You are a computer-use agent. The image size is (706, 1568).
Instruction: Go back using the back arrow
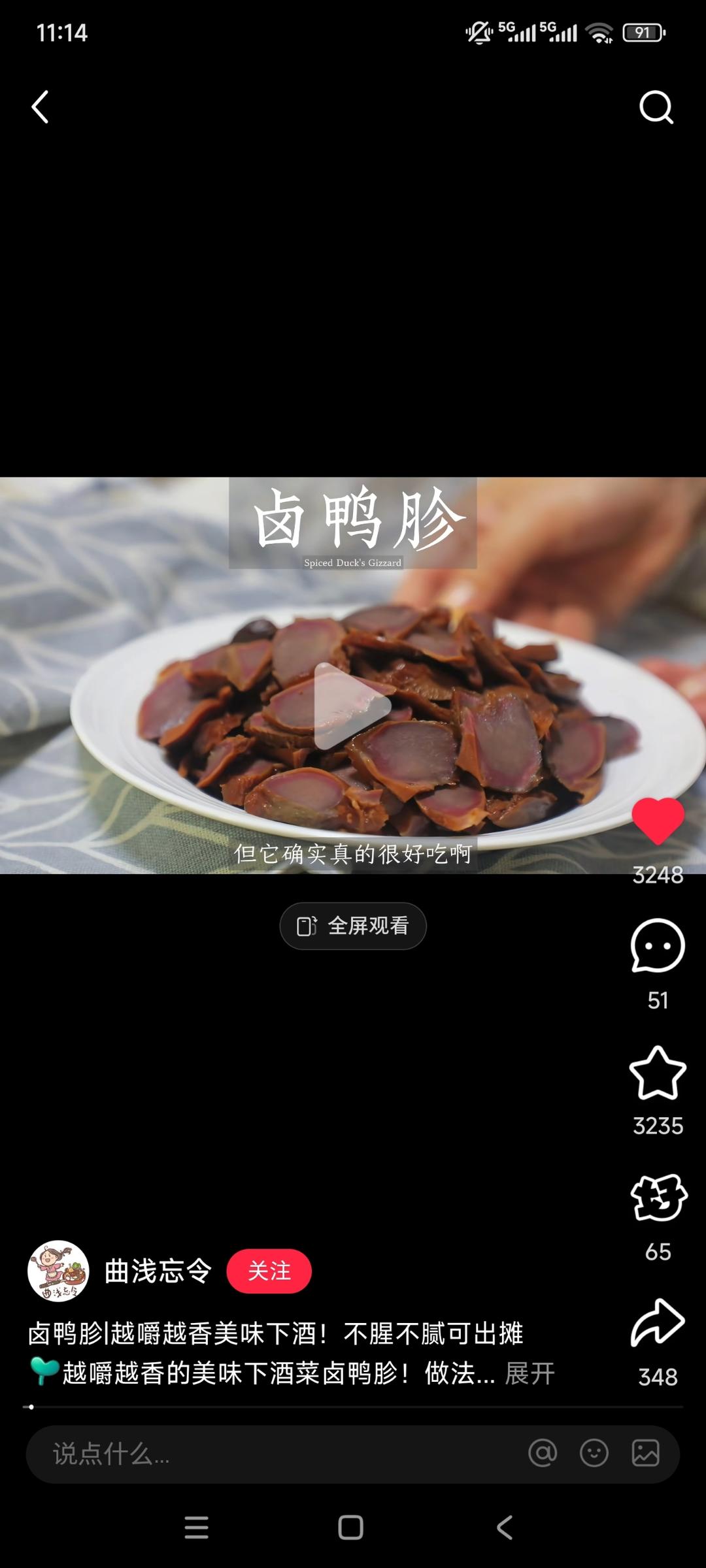pyautogui.click(x=41, y=107)
